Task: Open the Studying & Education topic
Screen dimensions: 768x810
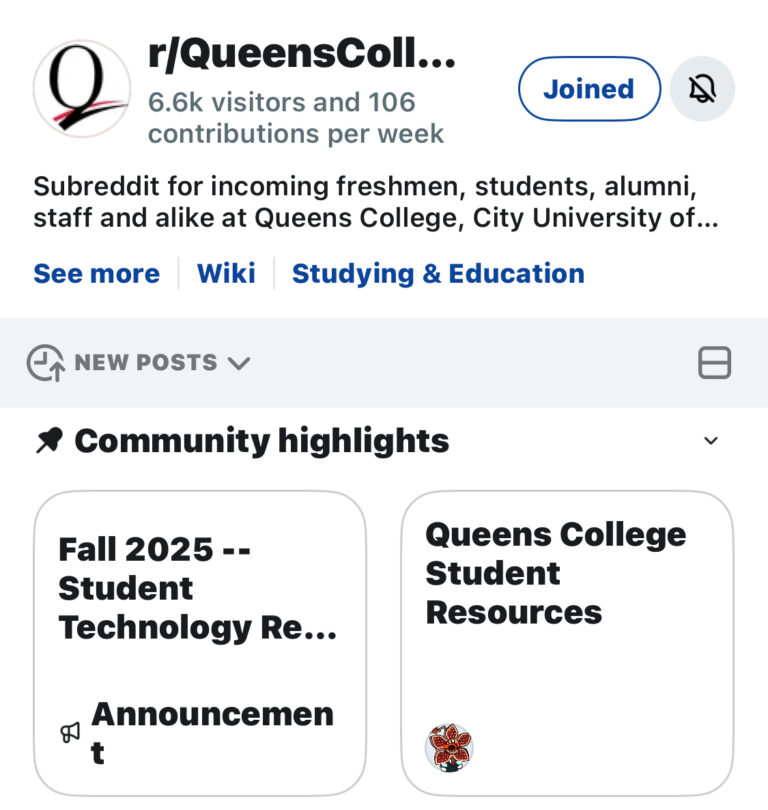Action: click(438, 273)
